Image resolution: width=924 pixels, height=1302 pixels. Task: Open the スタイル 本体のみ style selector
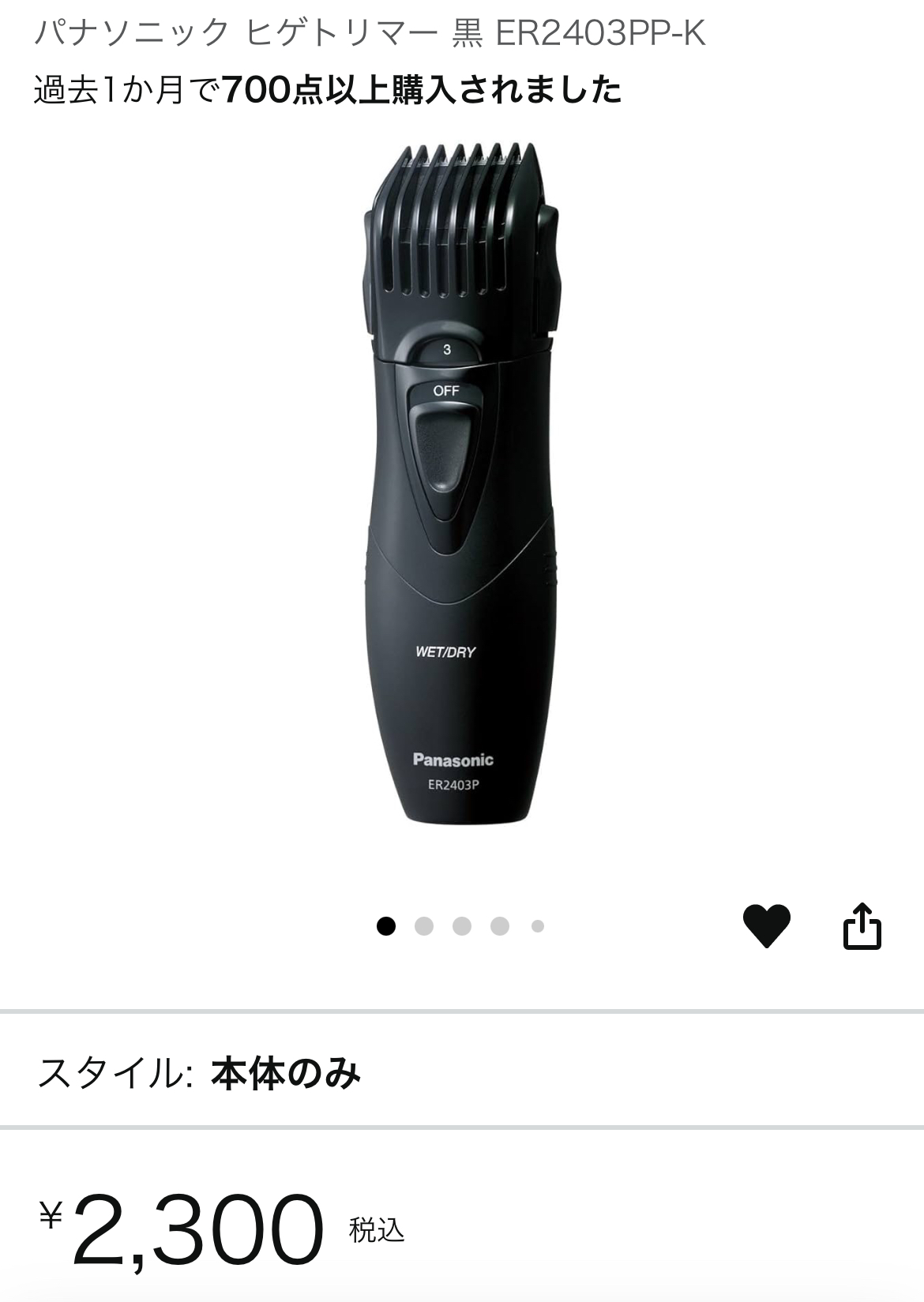[x=461, y=1073]
